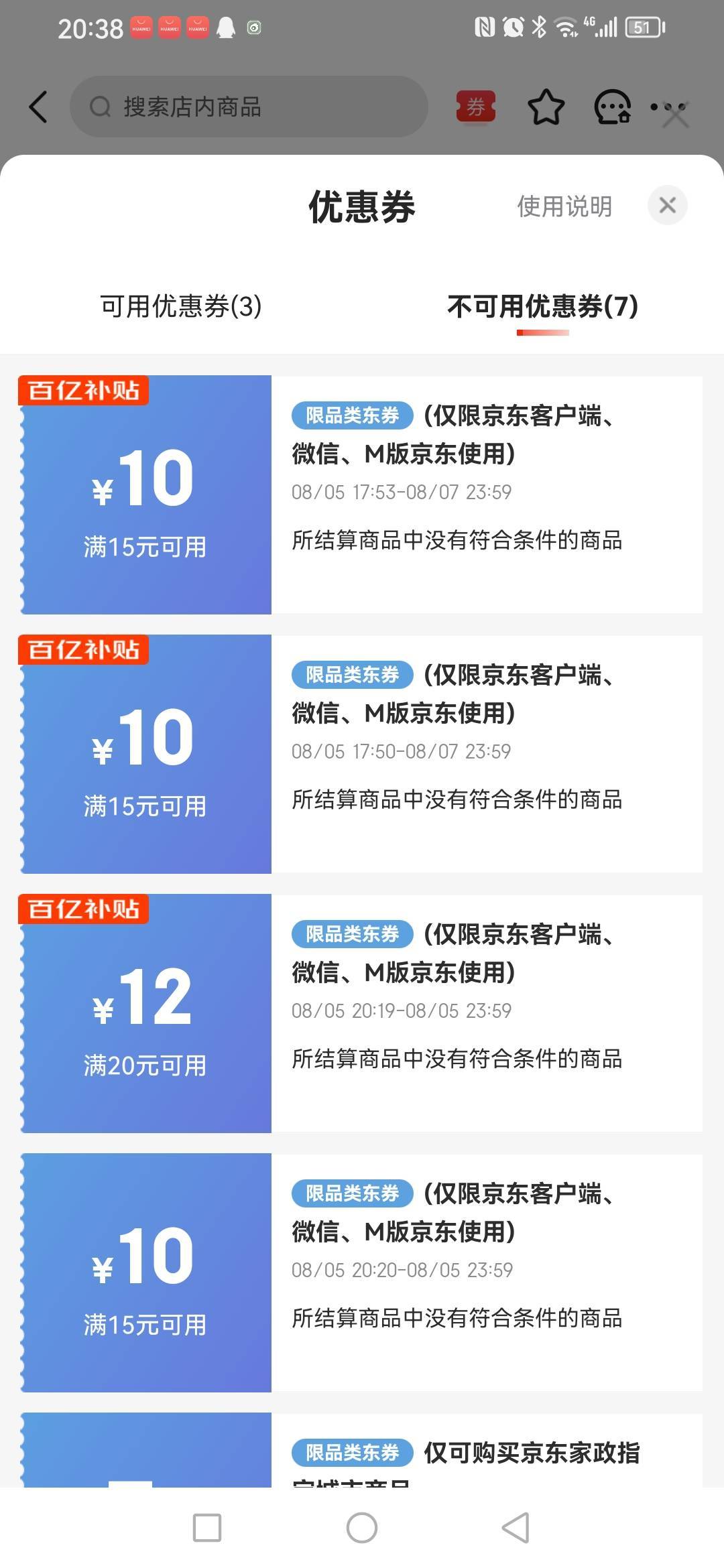This screenshot has height=1568, width=724.
Task: Open the ¥12 满20元可用 coupon
Action: pyautogui.click(x=361, y=1013)
